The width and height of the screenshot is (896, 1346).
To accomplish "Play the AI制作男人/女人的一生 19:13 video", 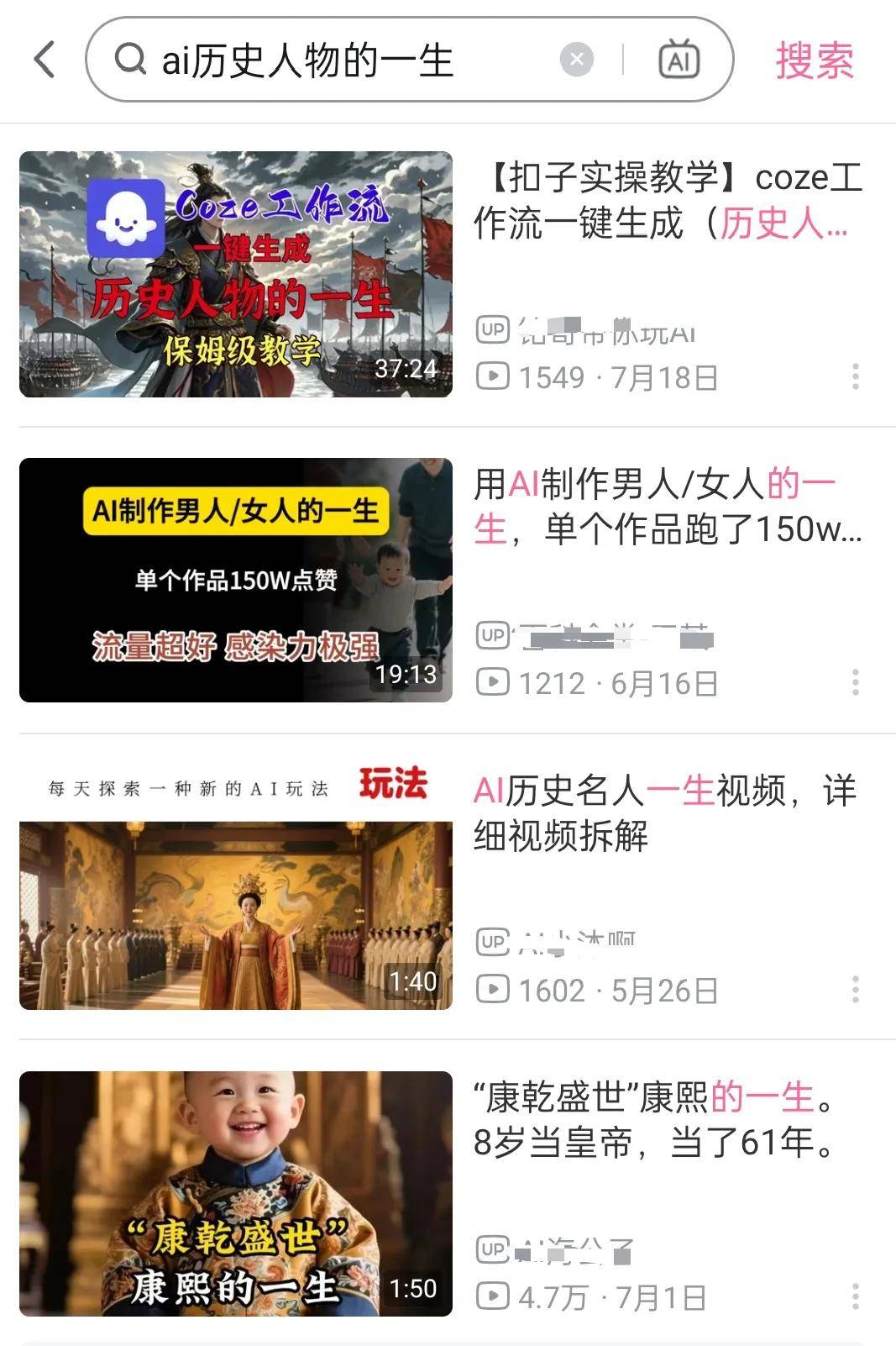I will pos(236,580).
